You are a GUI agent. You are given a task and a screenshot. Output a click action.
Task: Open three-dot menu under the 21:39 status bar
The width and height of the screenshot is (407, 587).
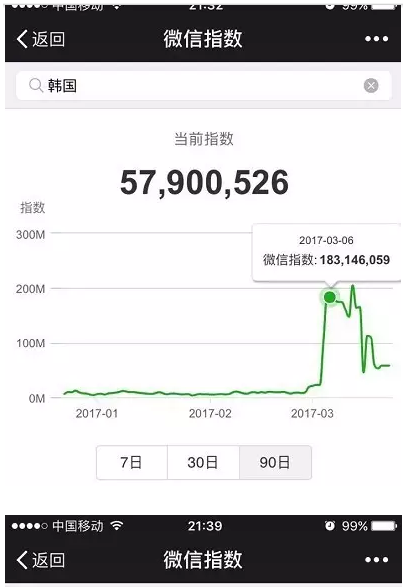coord(376,560)
